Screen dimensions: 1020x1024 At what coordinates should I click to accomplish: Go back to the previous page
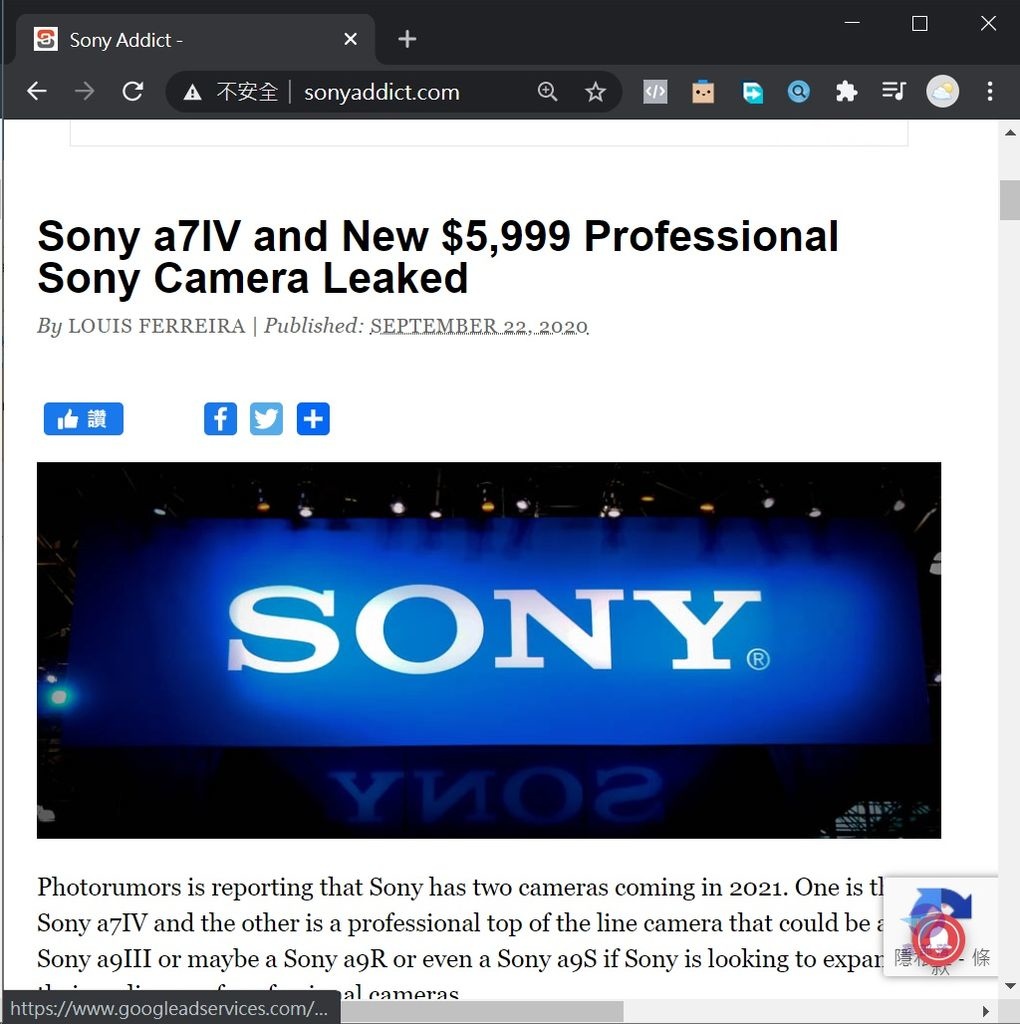tap(37, 92)
